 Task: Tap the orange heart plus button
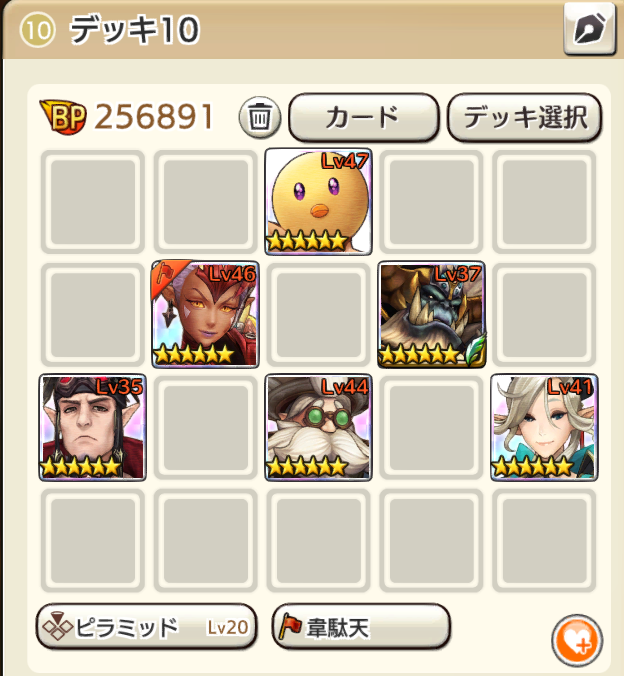pos(577,637)
